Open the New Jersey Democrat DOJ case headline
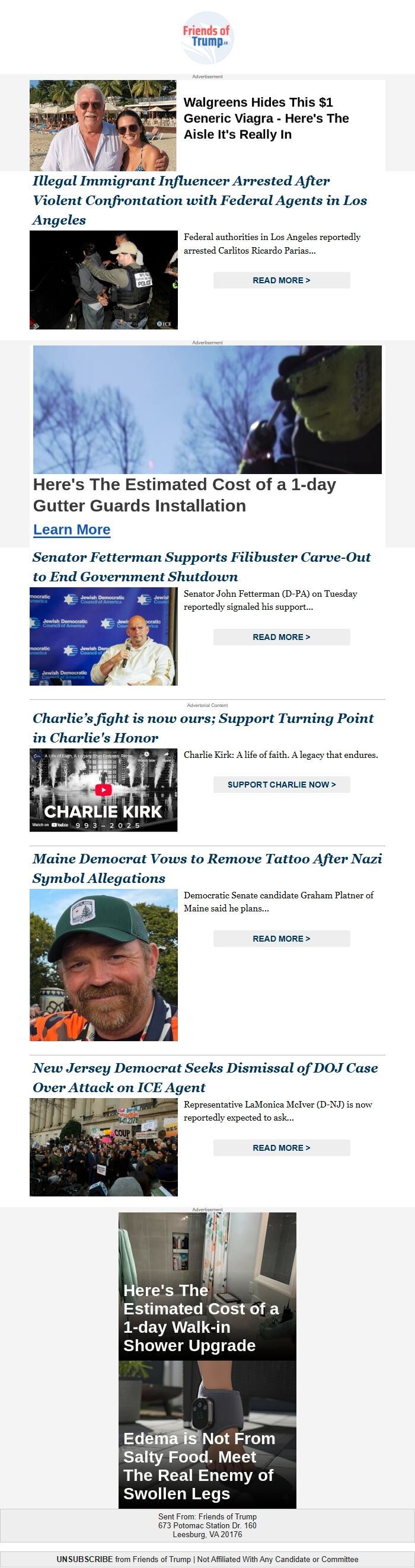415x1568 pixels. [205, 1077]
